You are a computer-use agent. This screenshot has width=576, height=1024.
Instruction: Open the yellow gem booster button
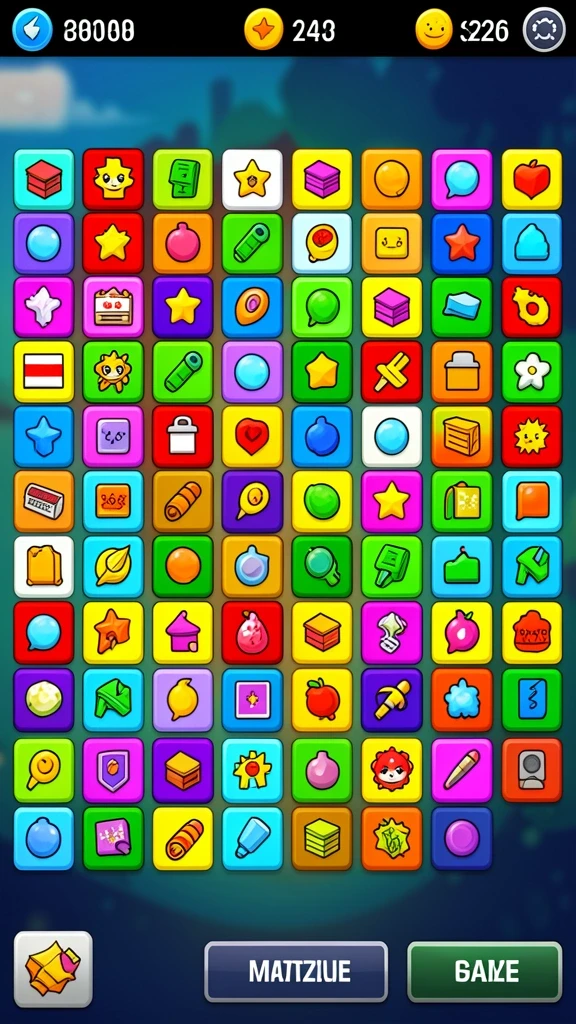click(53, 969)
